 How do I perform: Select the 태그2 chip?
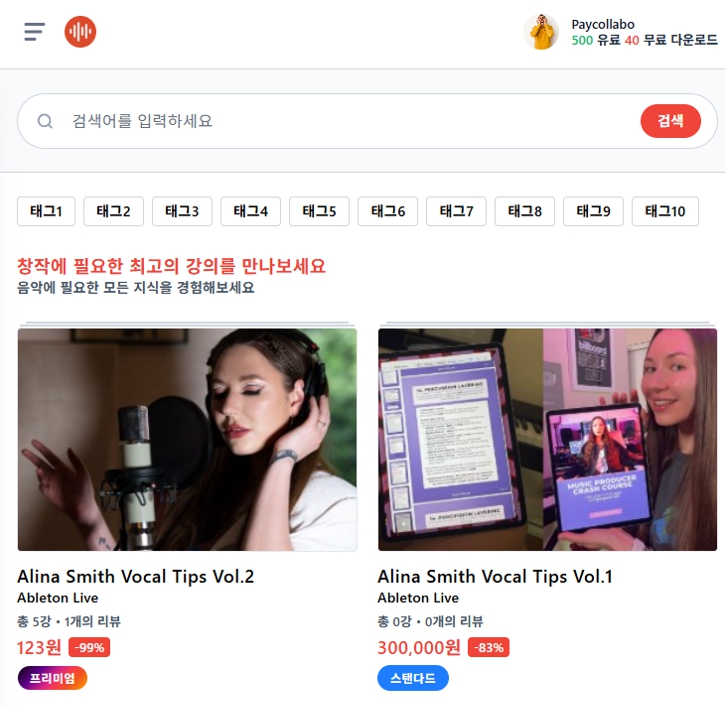[x=114, y=211]
